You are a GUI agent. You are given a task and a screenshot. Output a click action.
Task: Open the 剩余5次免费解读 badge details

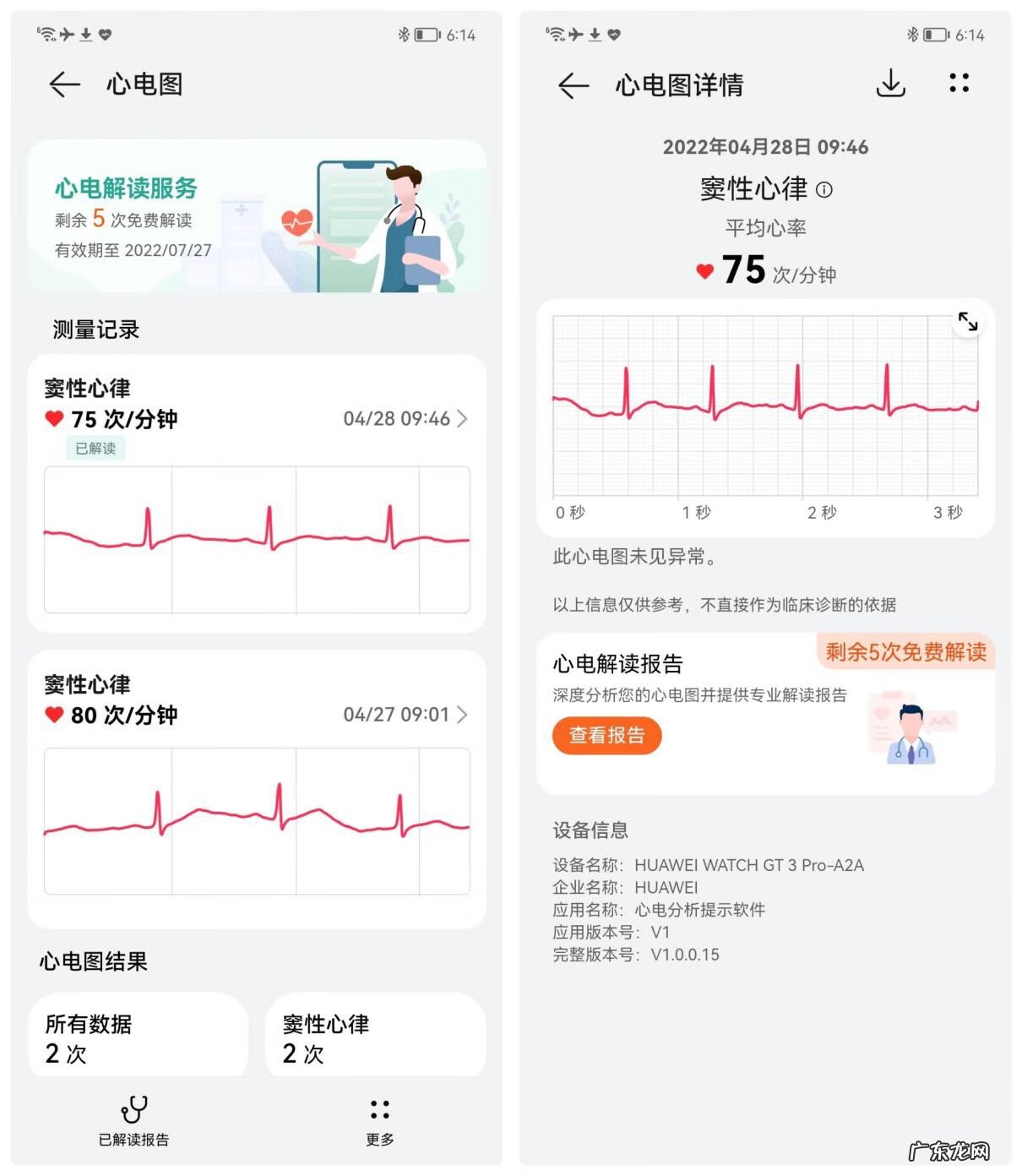click(x=907, y=651)
